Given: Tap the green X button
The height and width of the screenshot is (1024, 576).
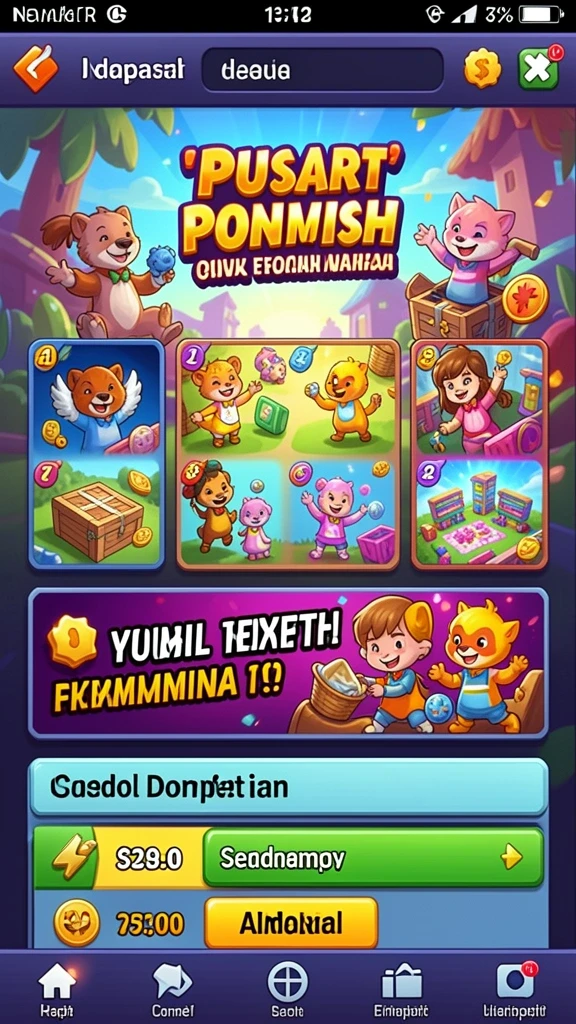Looking at the screenshot, I should (539, 68).
